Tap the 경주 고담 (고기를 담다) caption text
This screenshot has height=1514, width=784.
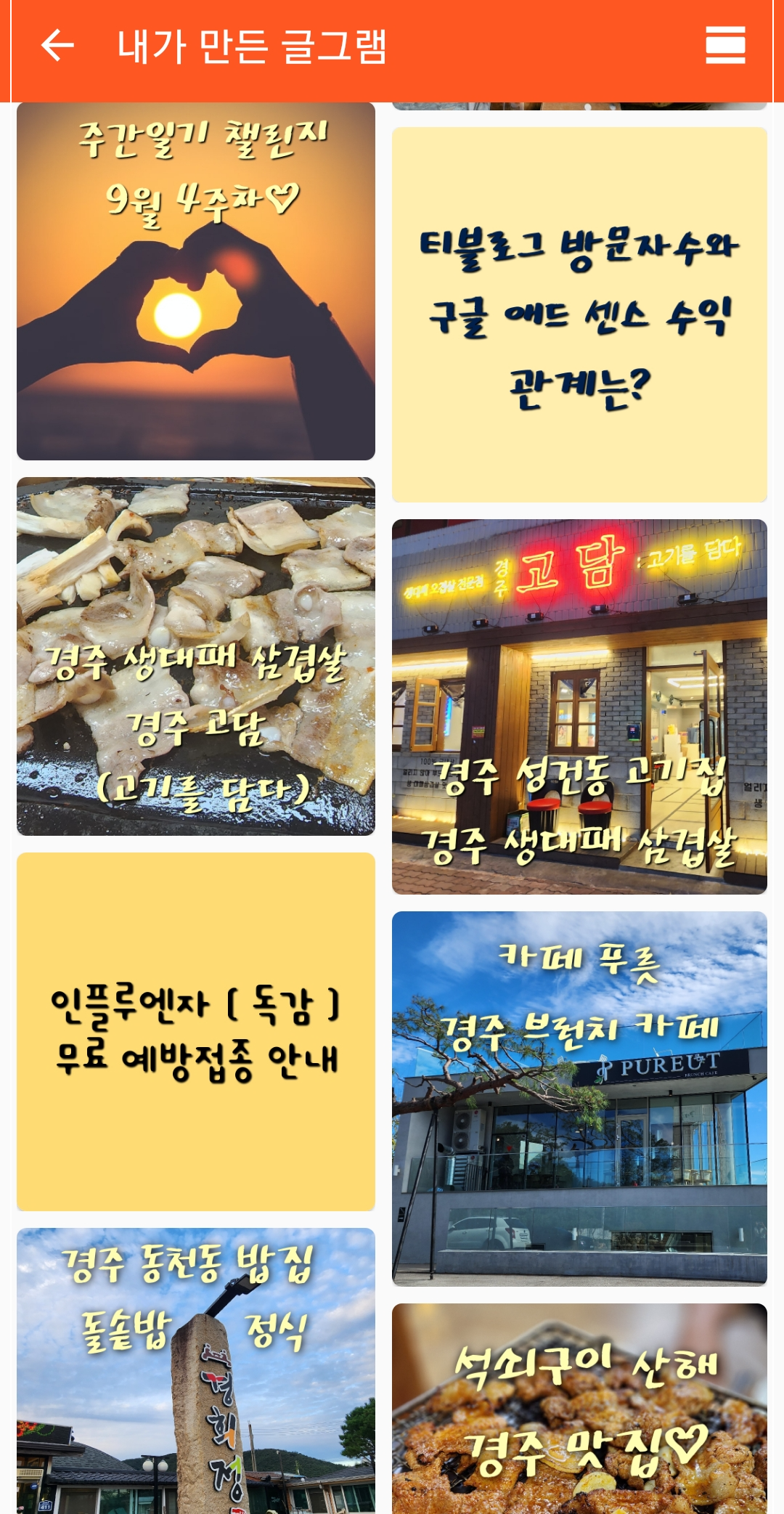tap(195, 755)
